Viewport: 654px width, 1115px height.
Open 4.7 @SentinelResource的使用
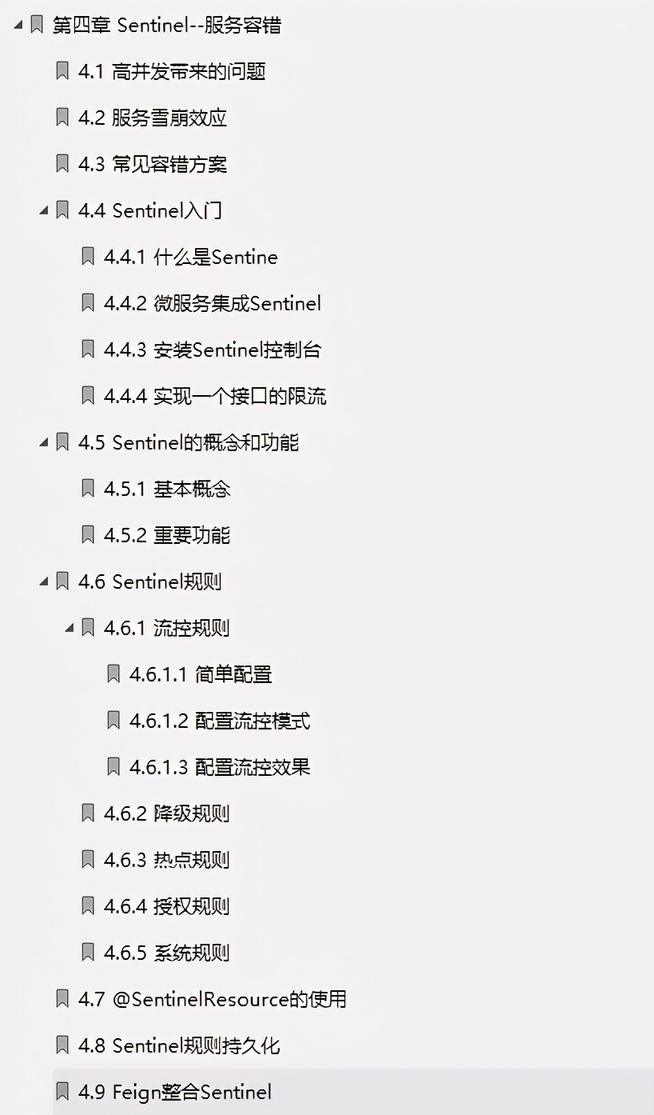click(x=212, y=999)
